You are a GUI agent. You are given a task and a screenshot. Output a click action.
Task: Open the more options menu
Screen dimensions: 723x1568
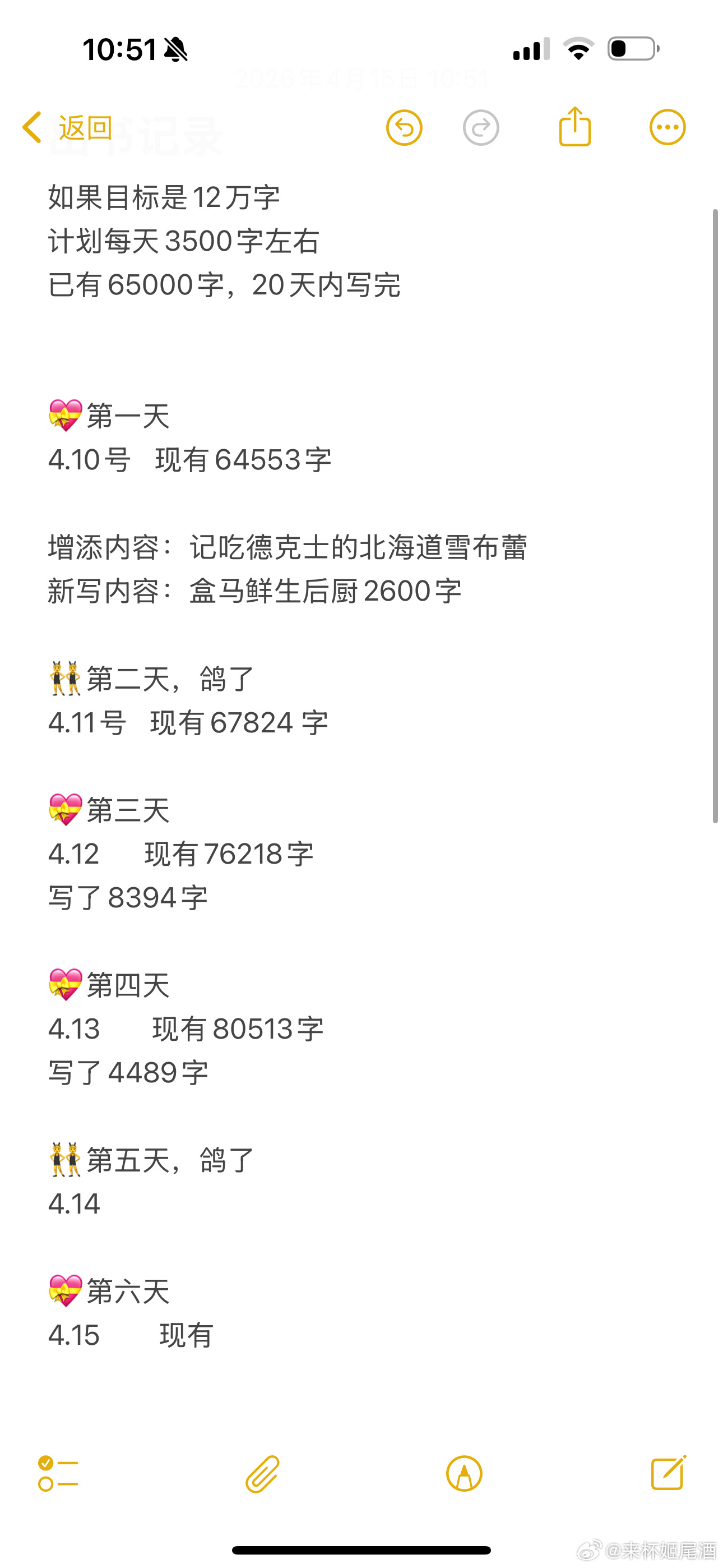coord(667,128)
